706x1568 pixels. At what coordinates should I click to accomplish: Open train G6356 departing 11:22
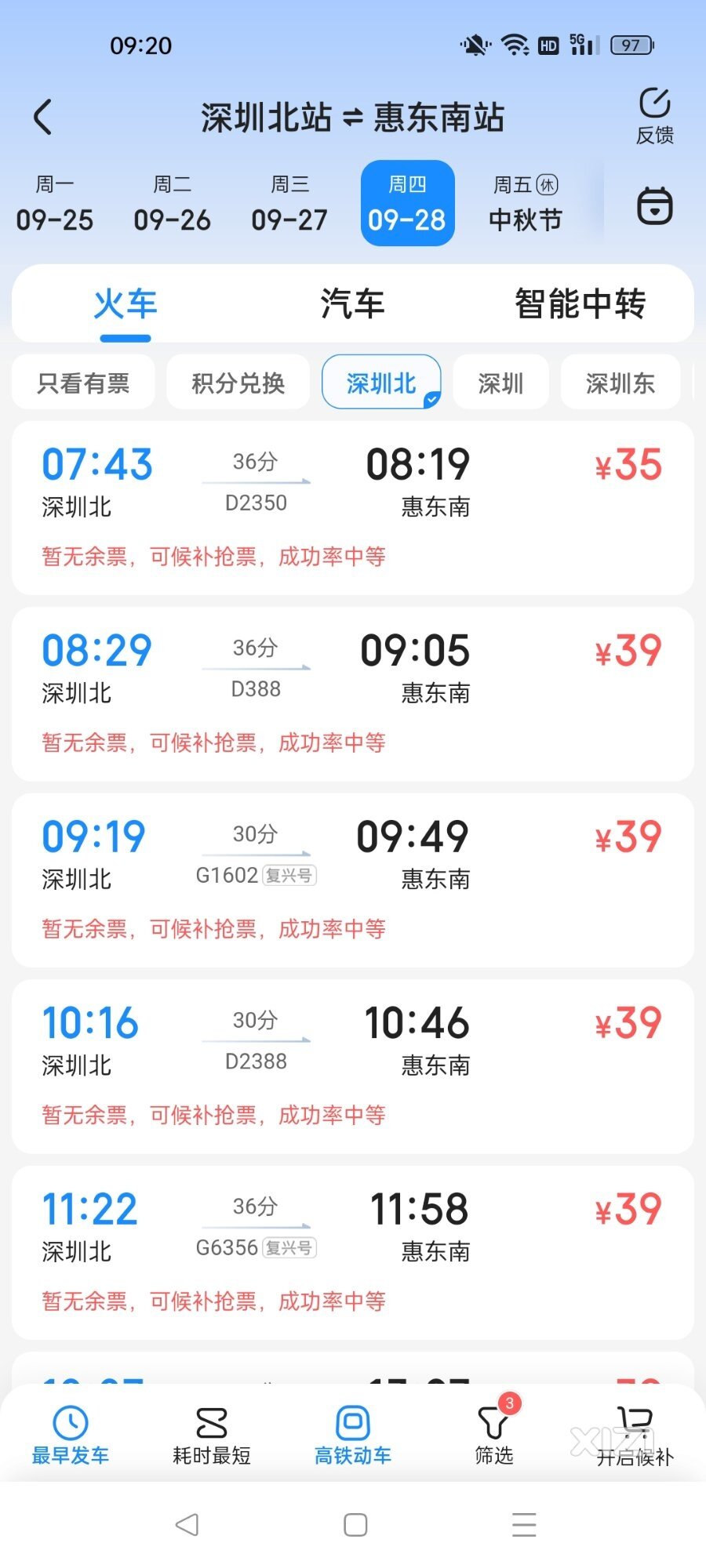pos(353,1253)
